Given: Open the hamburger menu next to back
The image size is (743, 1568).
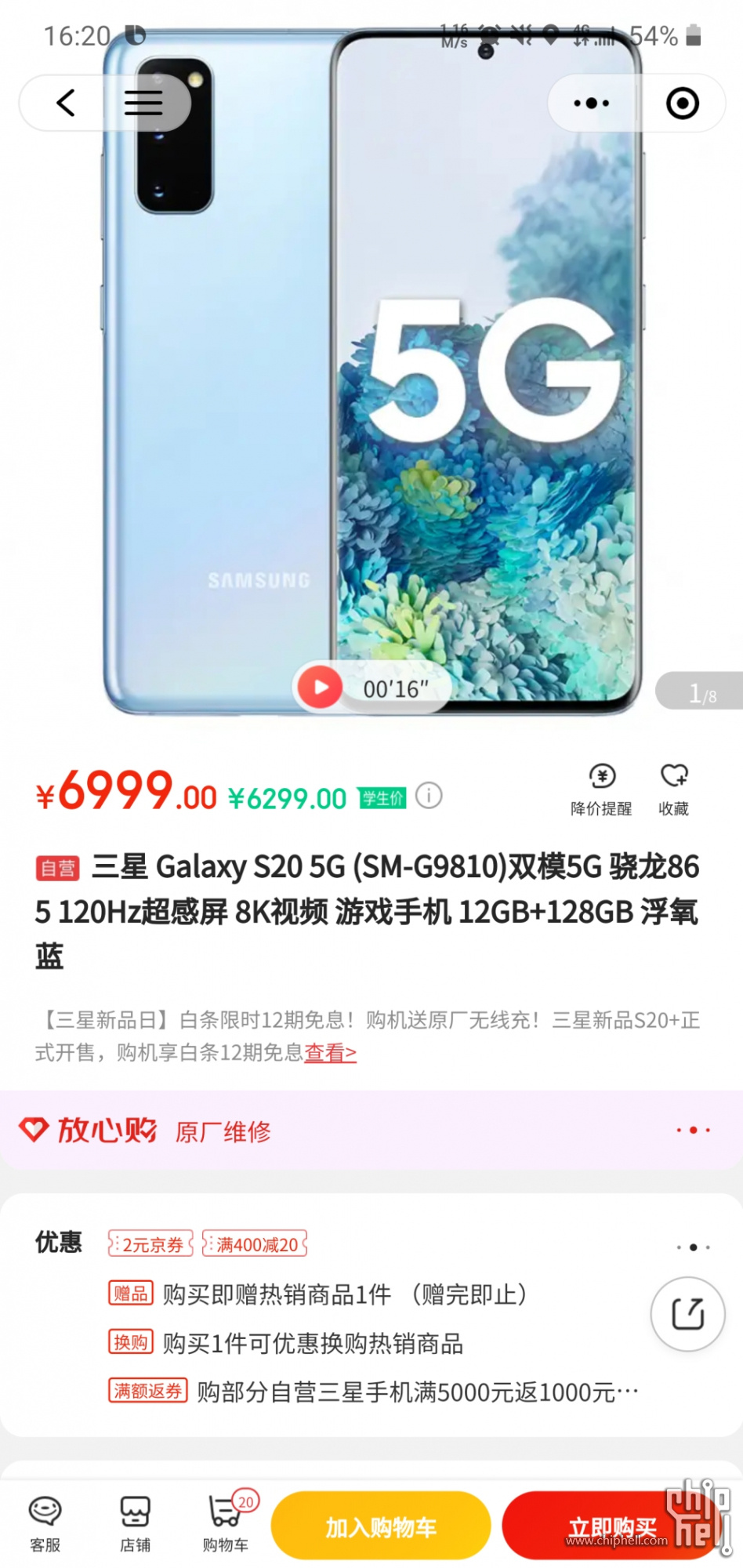Looking at the screenshot, I should (143, 103).
